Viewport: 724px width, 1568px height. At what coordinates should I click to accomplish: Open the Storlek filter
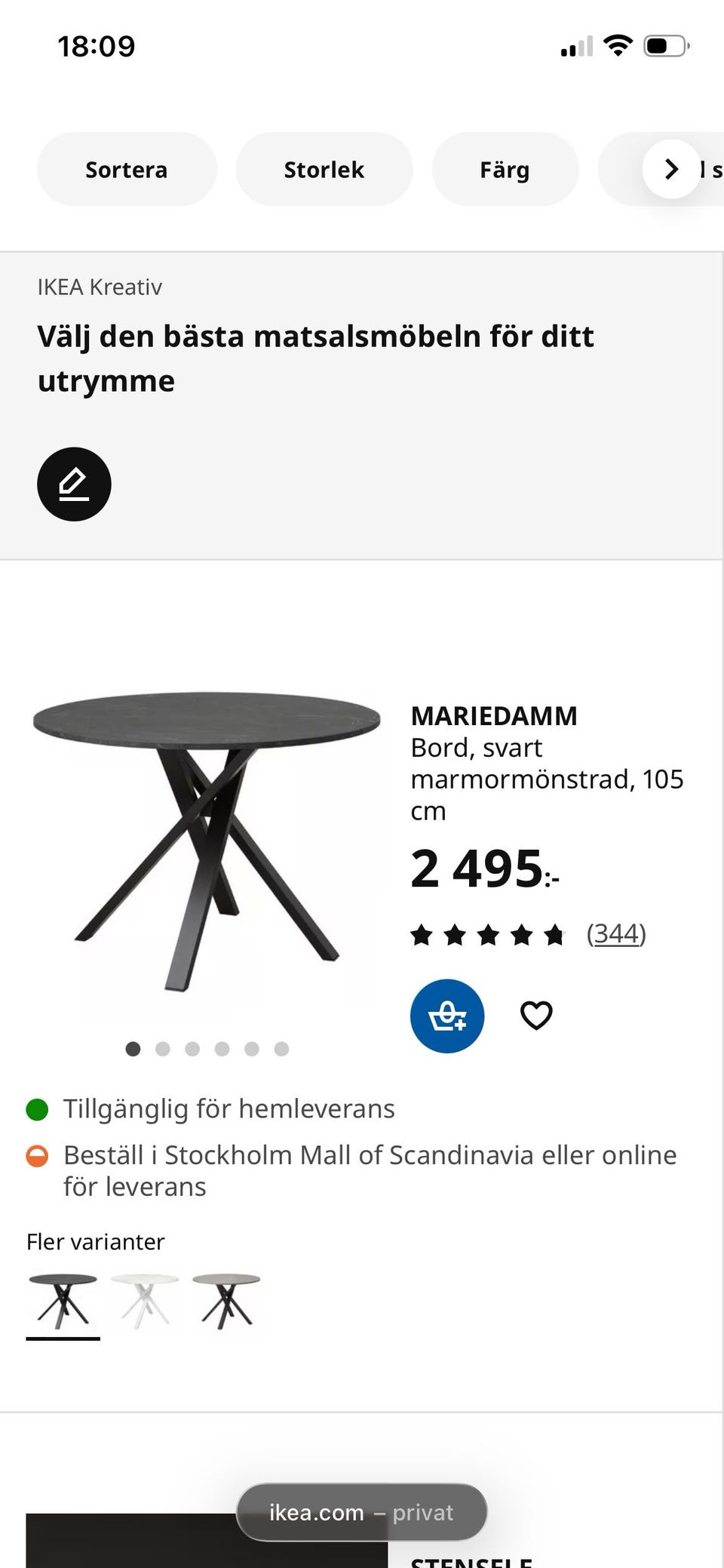[x=324, y=170]
